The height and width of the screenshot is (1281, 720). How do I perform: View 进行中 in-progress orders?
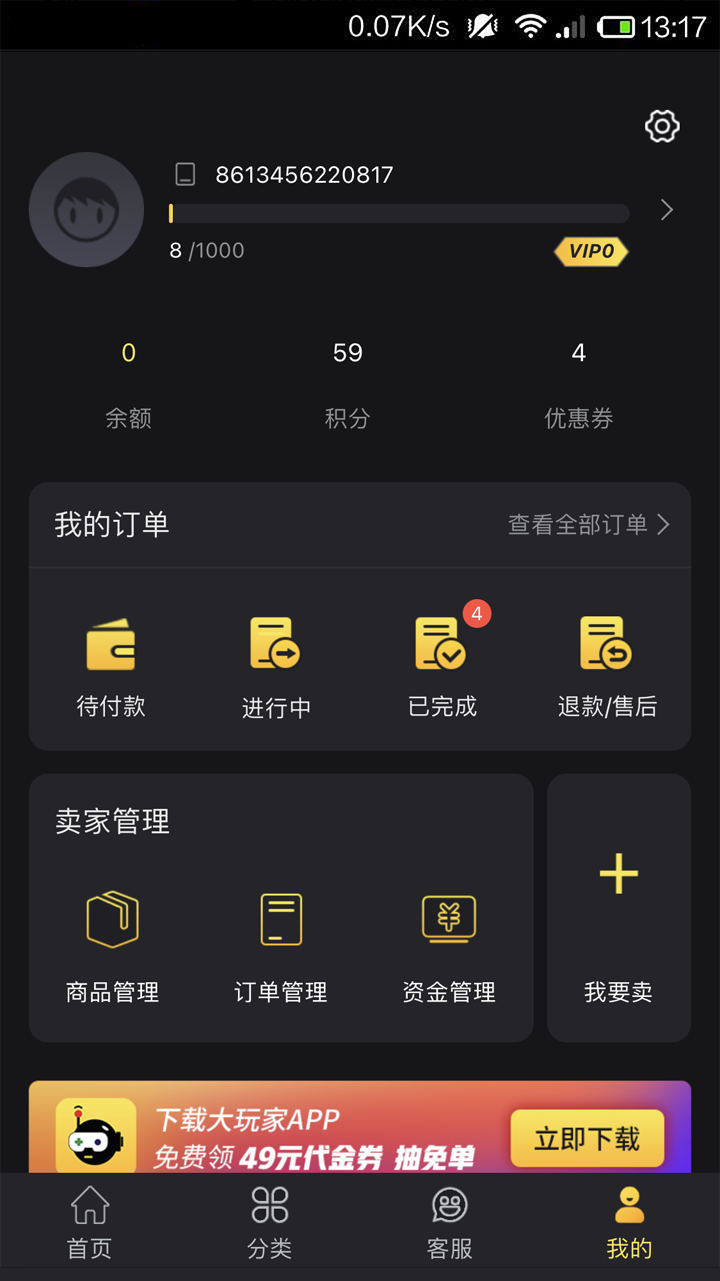(x=276, y=667)
